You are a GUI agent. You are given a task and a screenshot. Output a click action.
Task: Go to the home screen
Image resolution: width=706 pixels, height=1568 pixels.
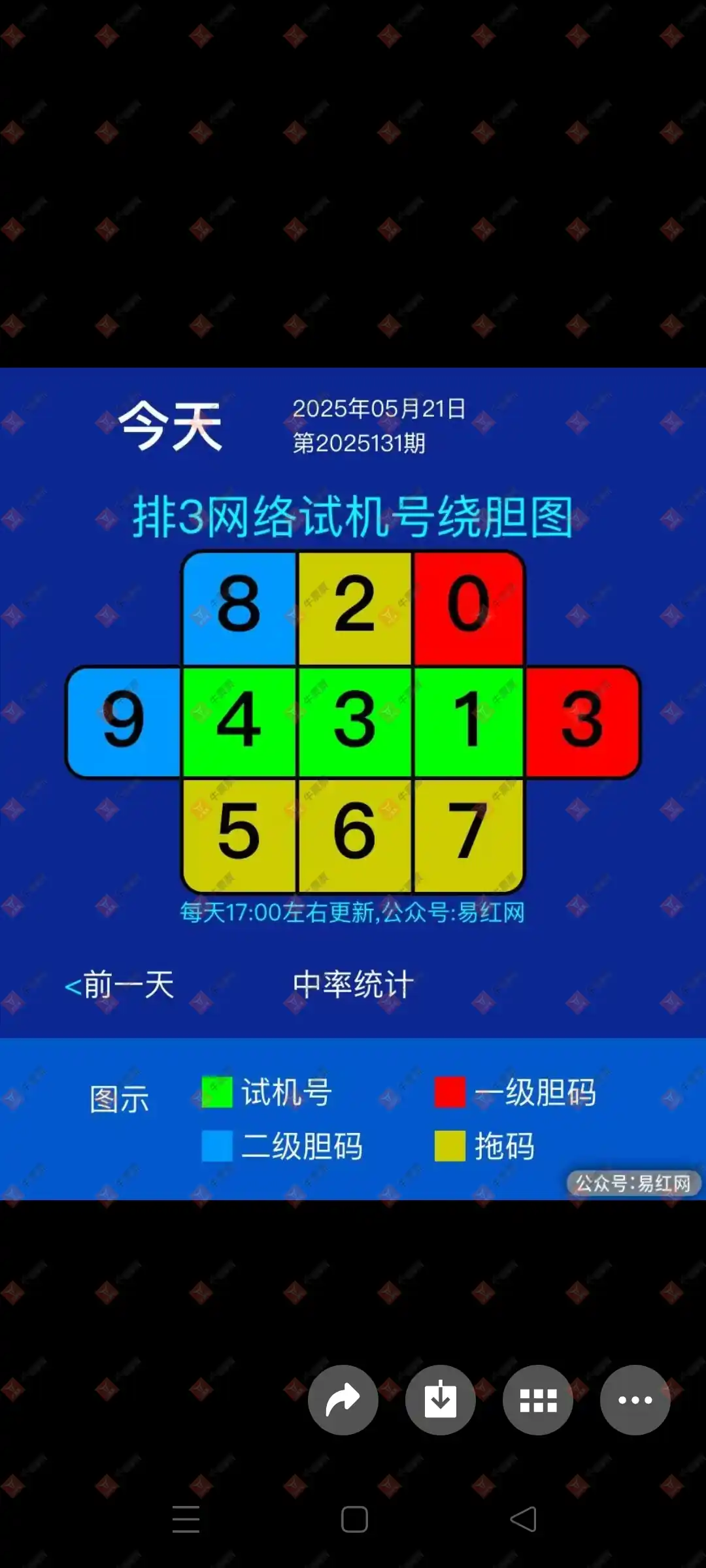click(x=354, y=1519)
